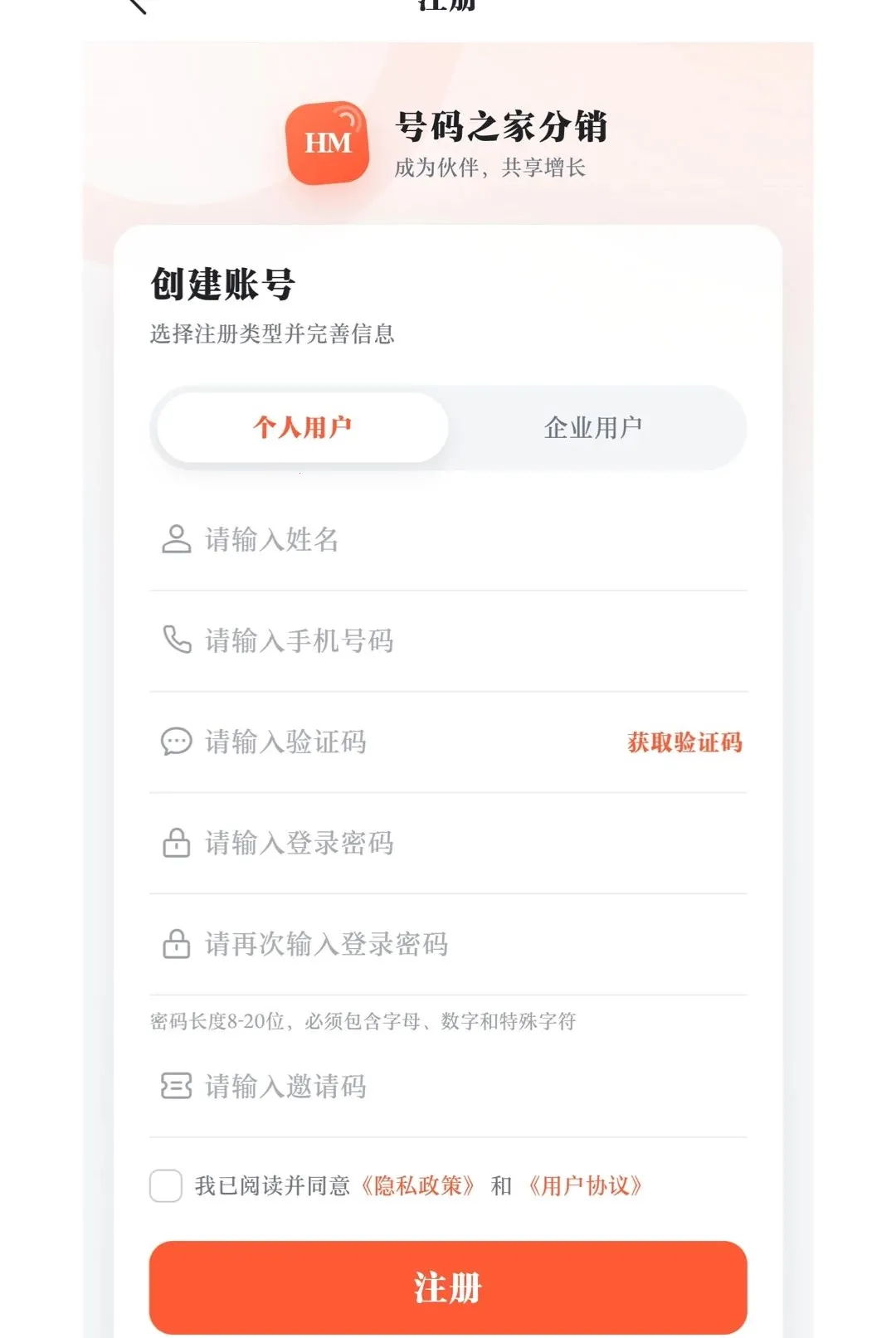Viewport: 896px width, 1338px height.
Task: Focus the 请输入手机号码 phone field
Action: coord(448,641)
